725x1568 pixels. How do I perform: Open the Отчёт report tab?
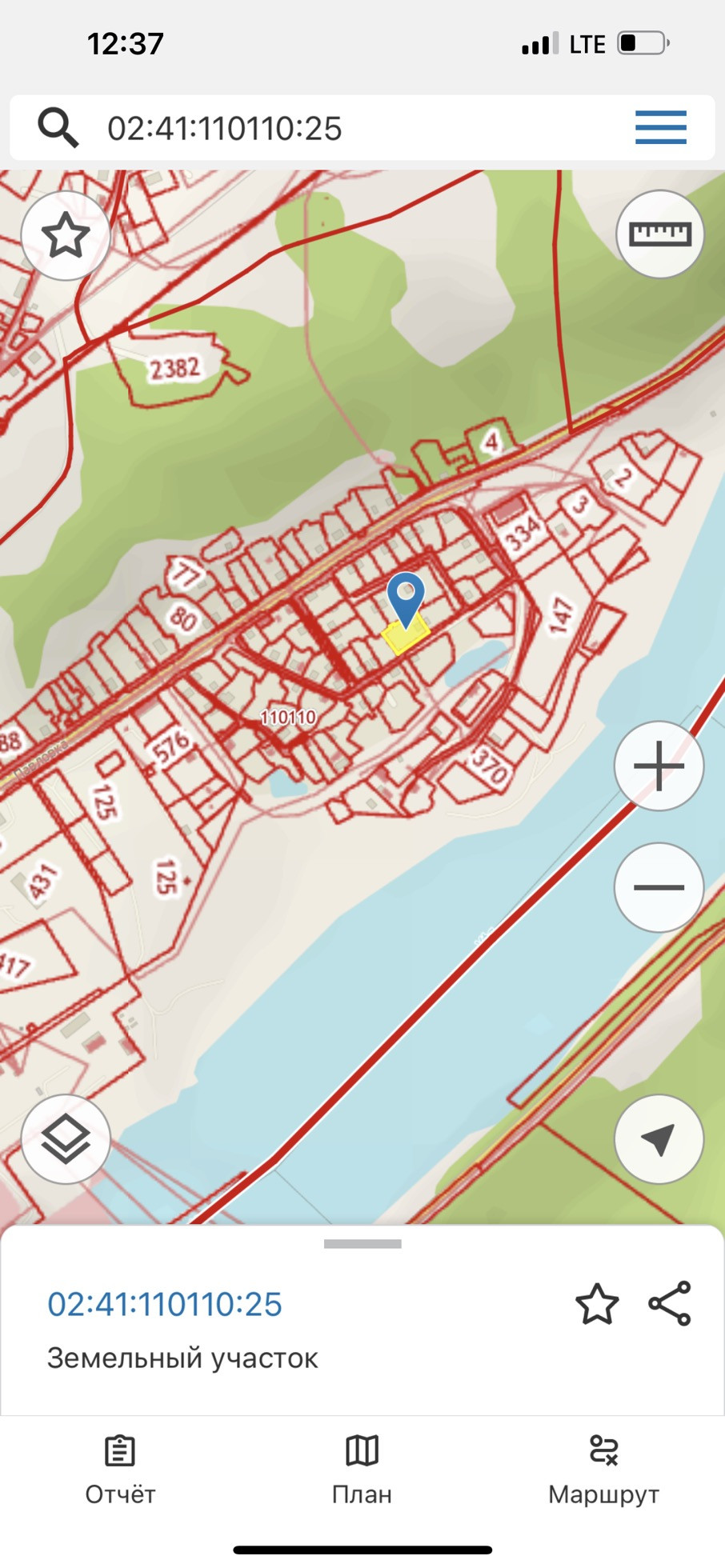click(x=120, y=1470)
